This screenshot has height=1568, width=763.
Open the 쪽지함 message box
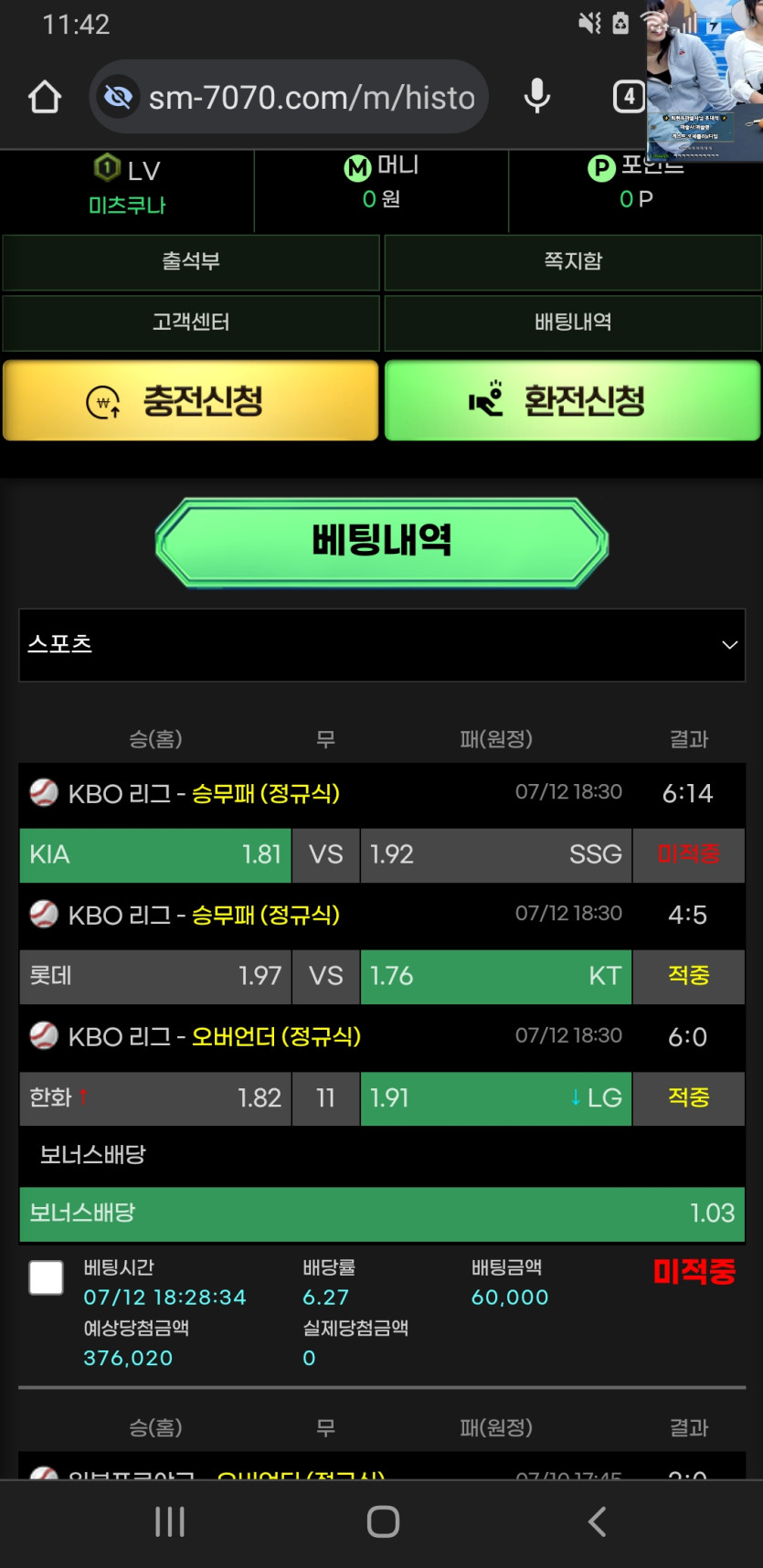coord(573,262)
